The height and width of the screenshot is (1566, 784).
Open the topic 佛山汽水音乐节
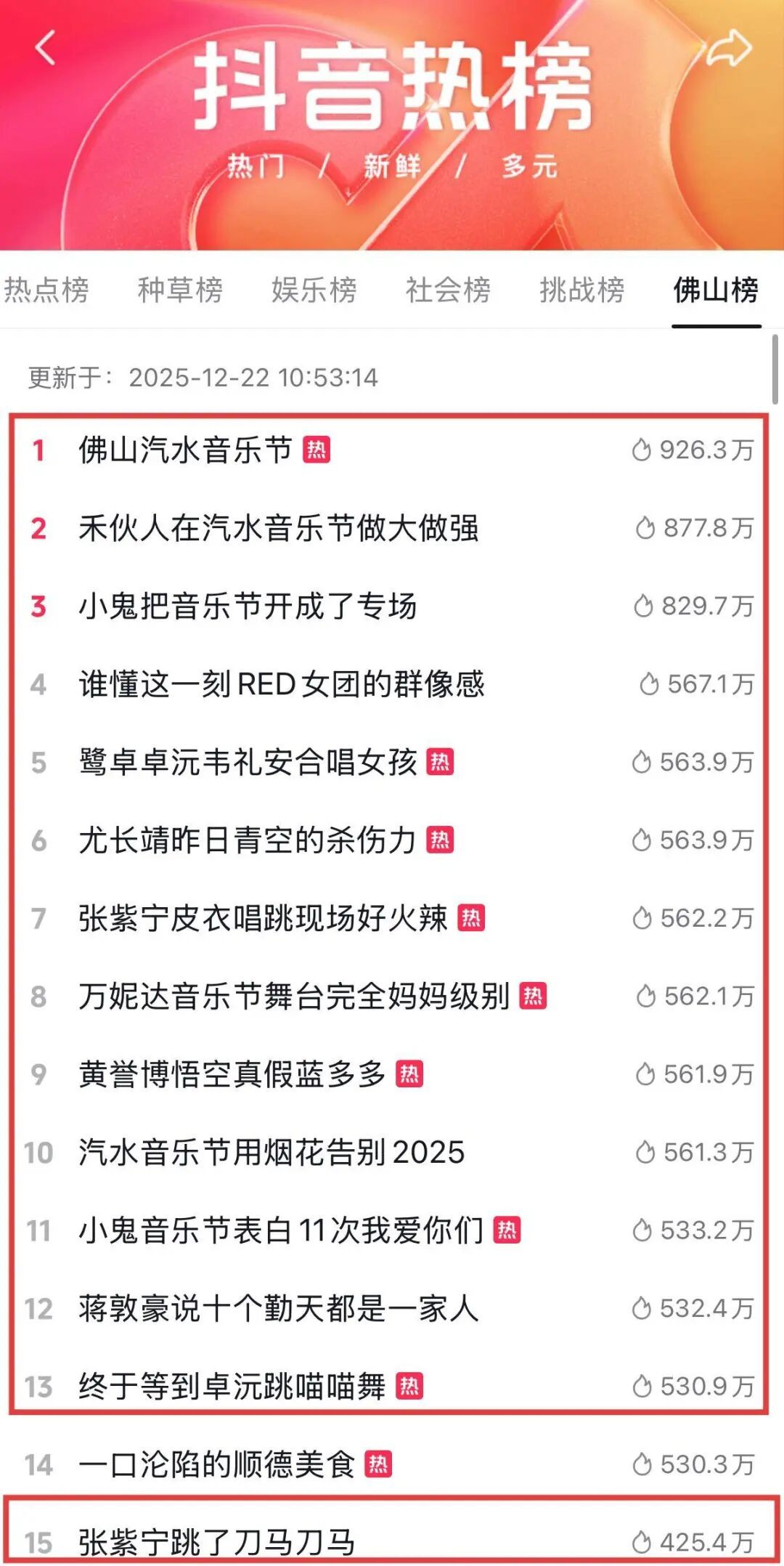(186, 450)
